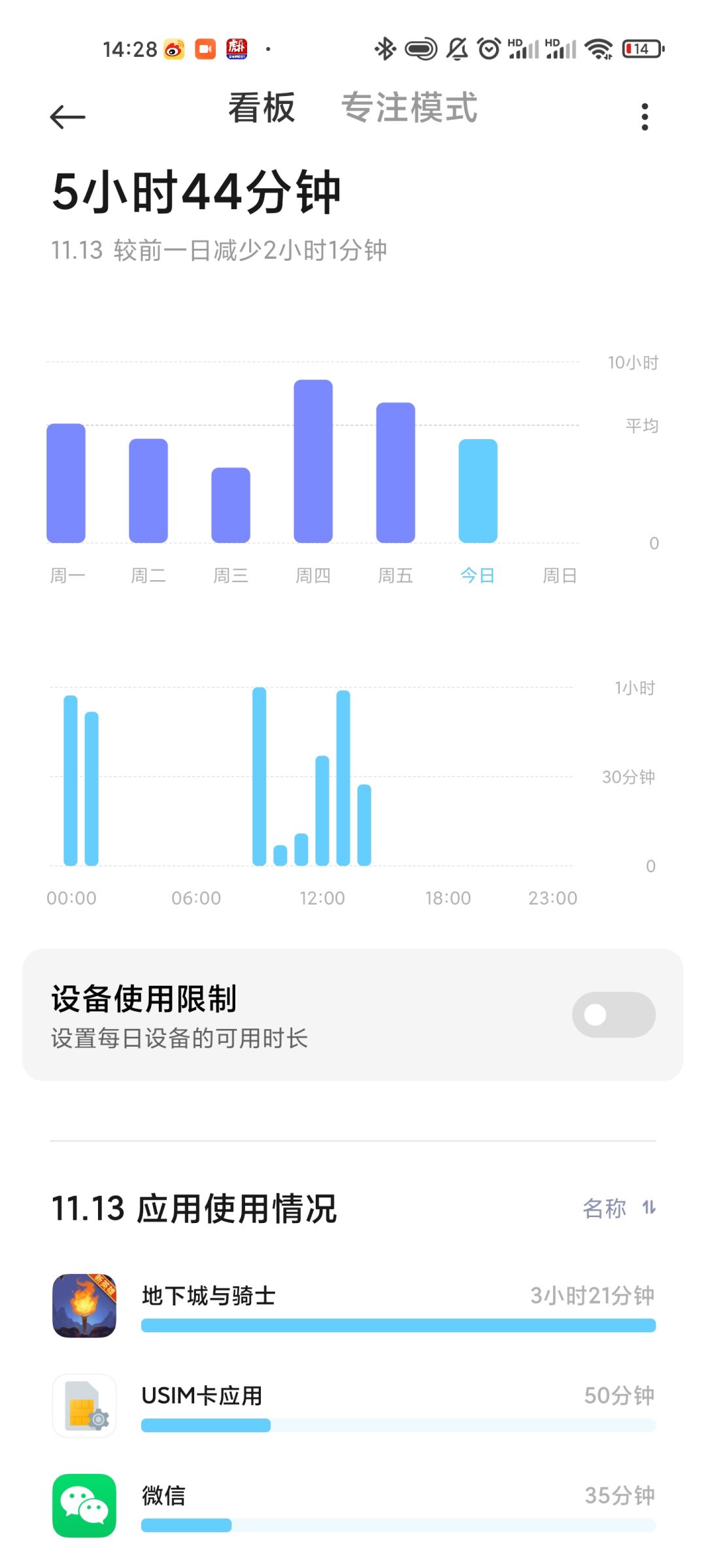This screenshot has width=706, height=1568.
Task: Open WeChat via its green icon
Action: [86, 1503]
